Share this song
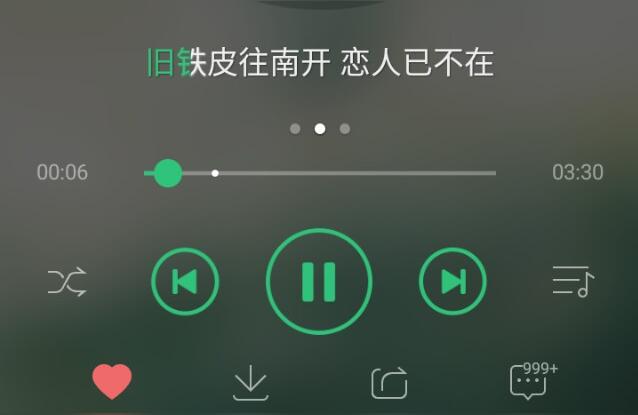Image resolution: width=638 pixels, height=415 pixels. tap(389, 382)
